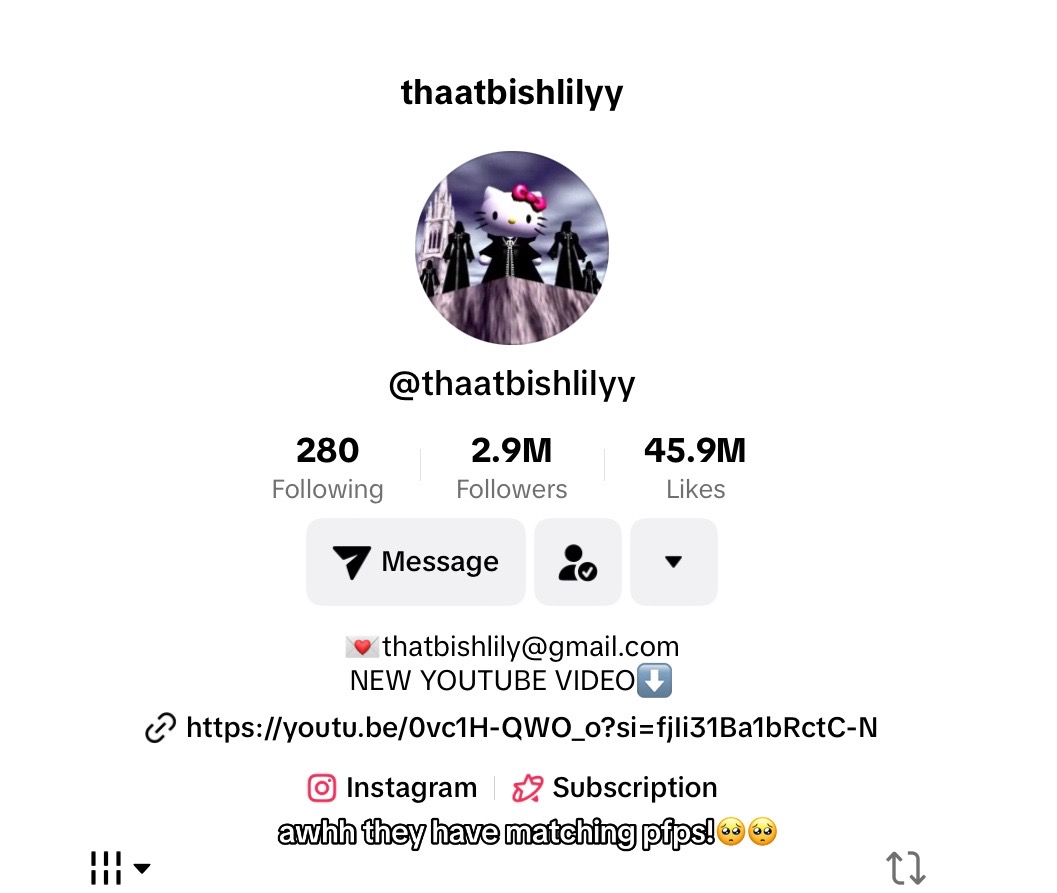Open the youtu.be video link
This screenshot has width=1057, height=893.
click(x=531, y=727)
